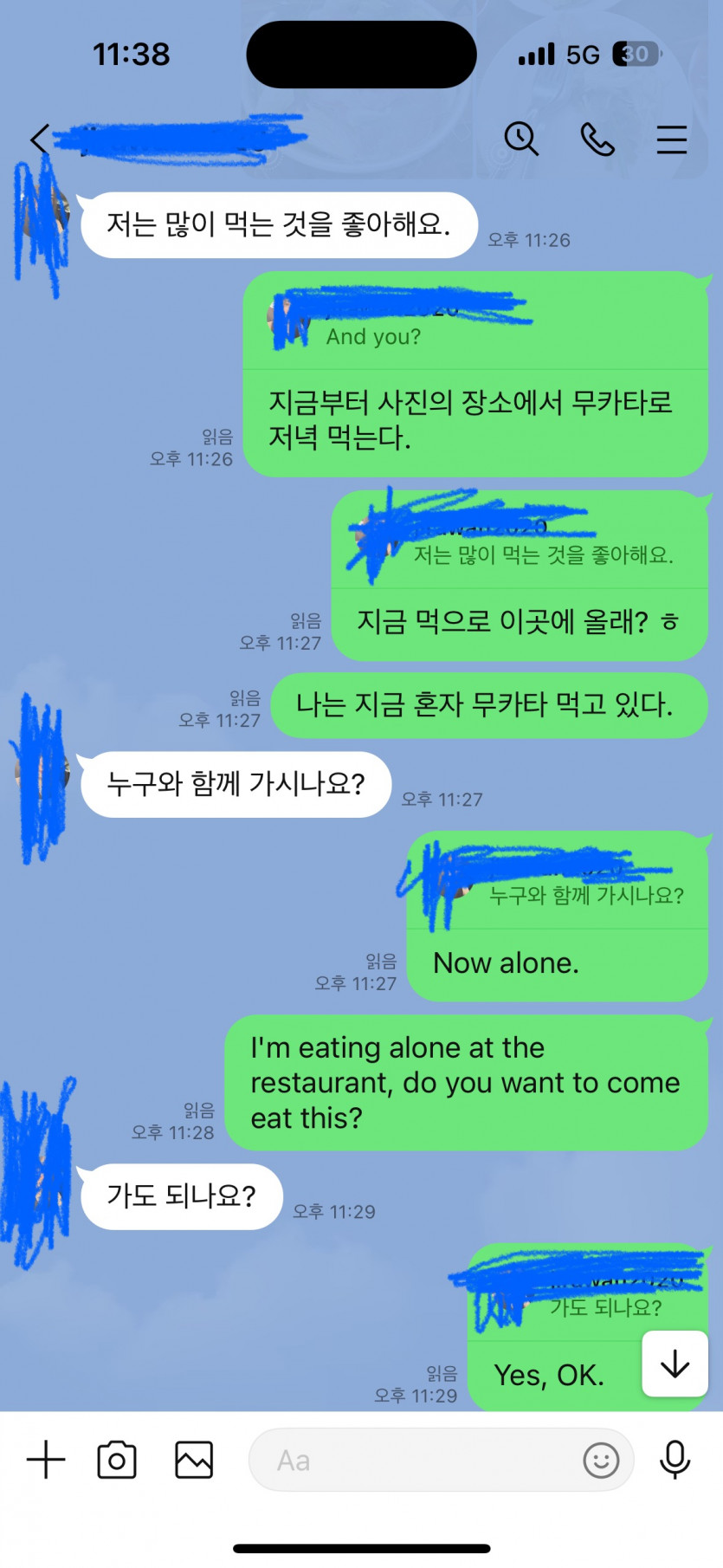Open the photo gallery picker icon
This screenshot has height=1568, width=723.
tap(193, 1460)
